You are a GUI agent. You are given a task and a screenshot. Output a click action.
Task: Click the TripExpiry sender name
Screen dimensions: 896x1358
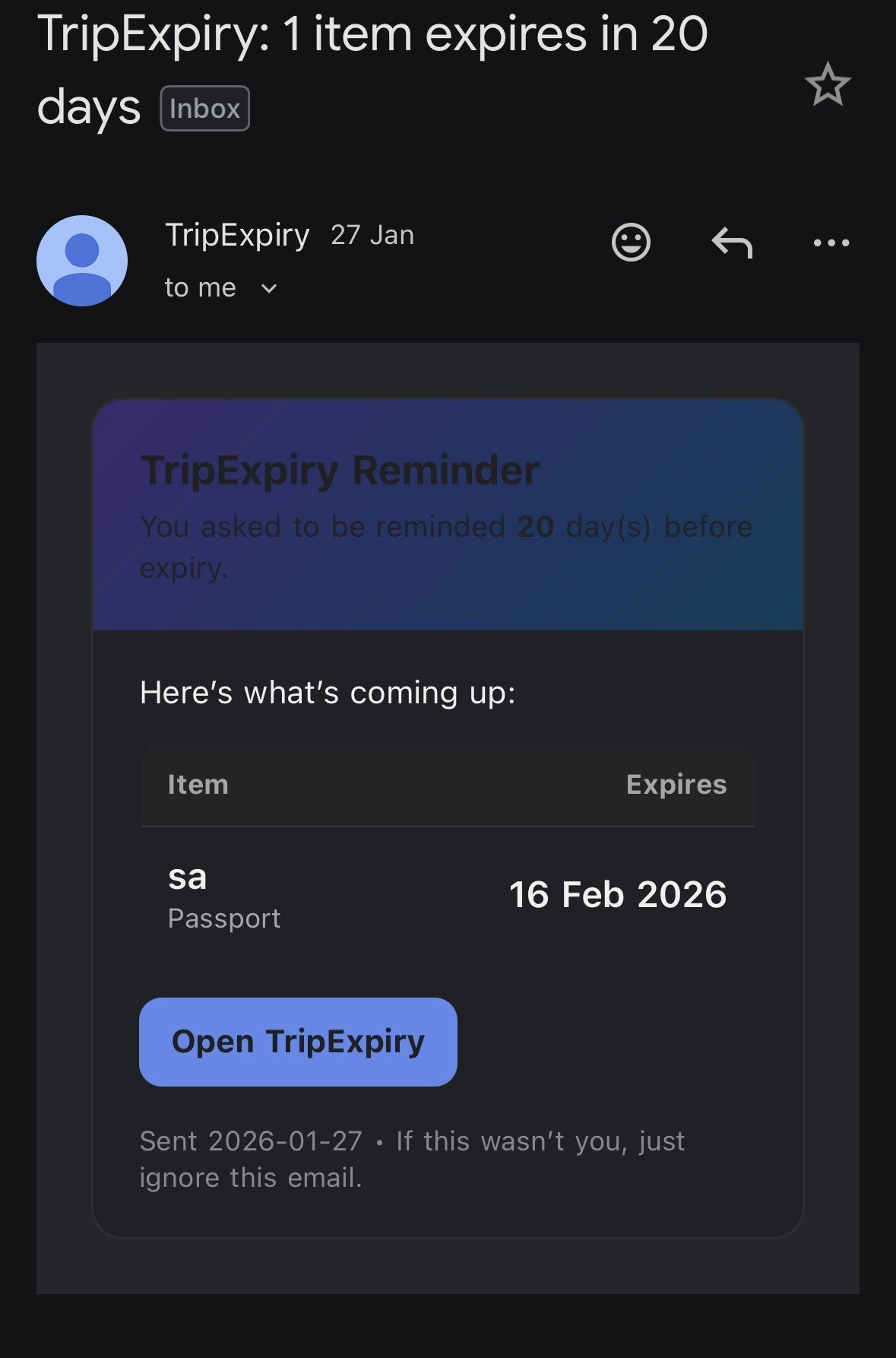(x=237, y=234)
